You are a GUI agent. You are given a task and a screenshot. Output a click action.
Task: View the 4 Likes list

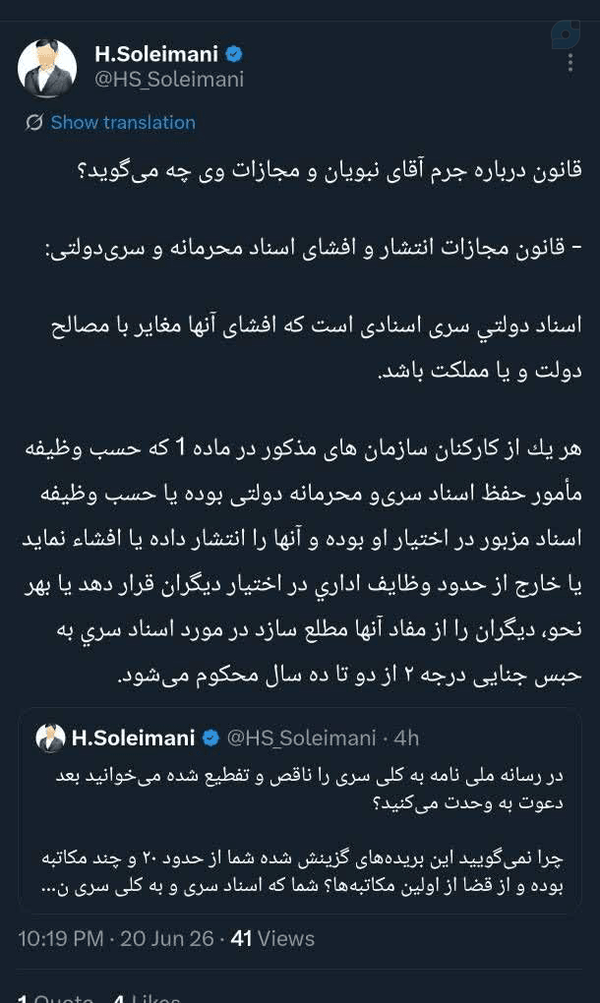pyautogui.click(x=146, y=997)
